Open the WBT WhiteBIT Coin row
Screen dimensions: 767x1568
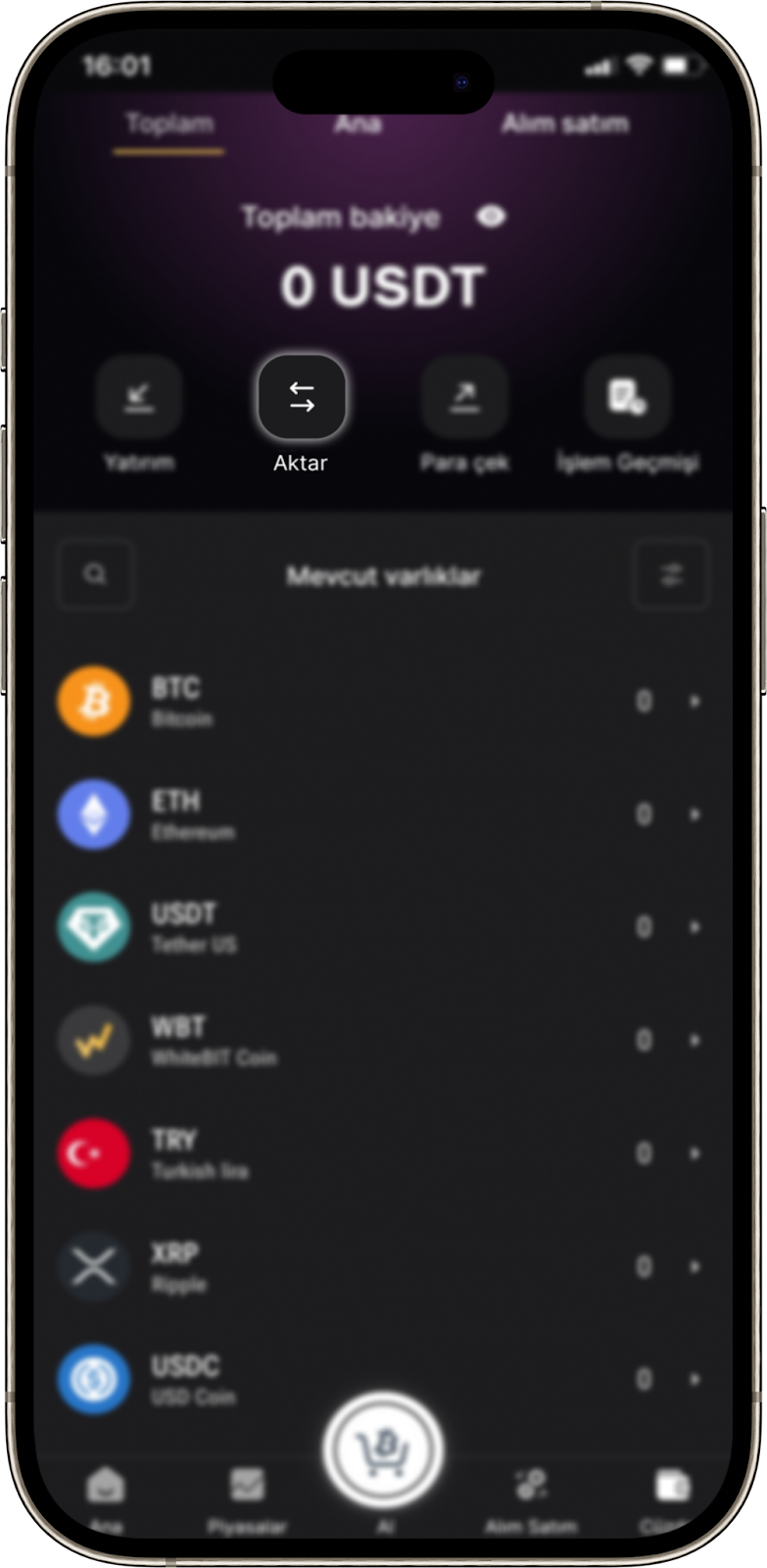click(x=382, y=1040)
